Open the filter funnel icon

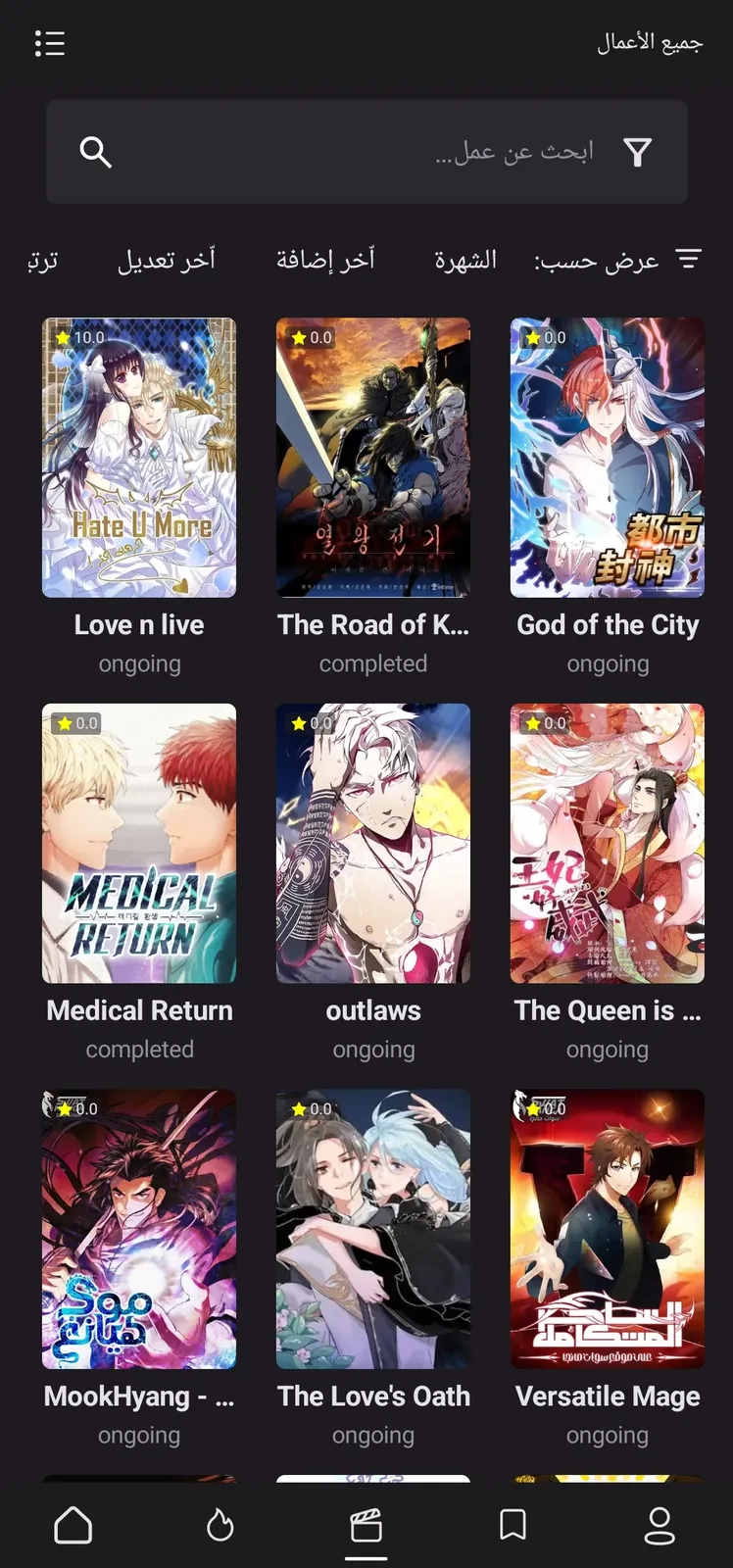(x=638, y=152)
